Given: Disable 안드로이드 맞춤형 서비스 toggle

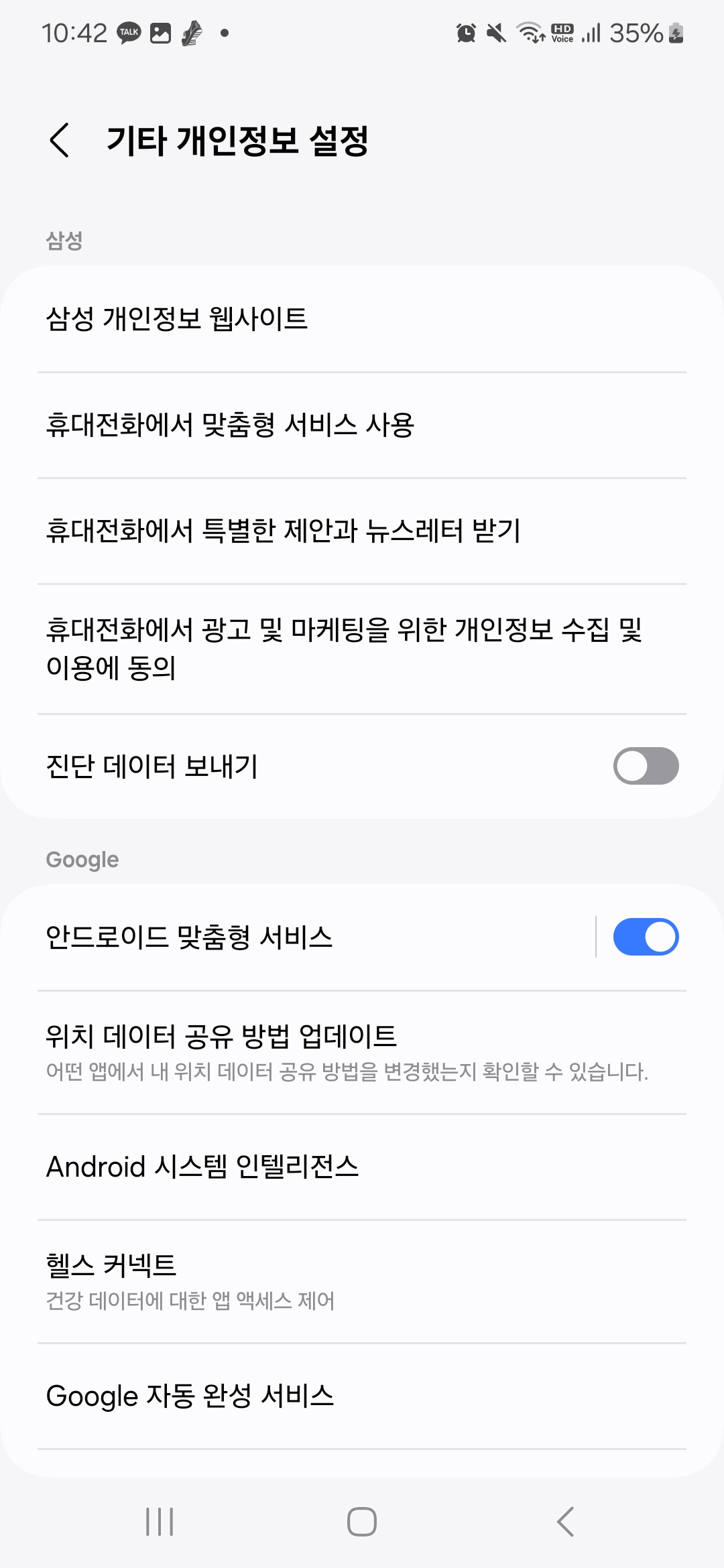Looking at the screenshot, I should 646,936.
